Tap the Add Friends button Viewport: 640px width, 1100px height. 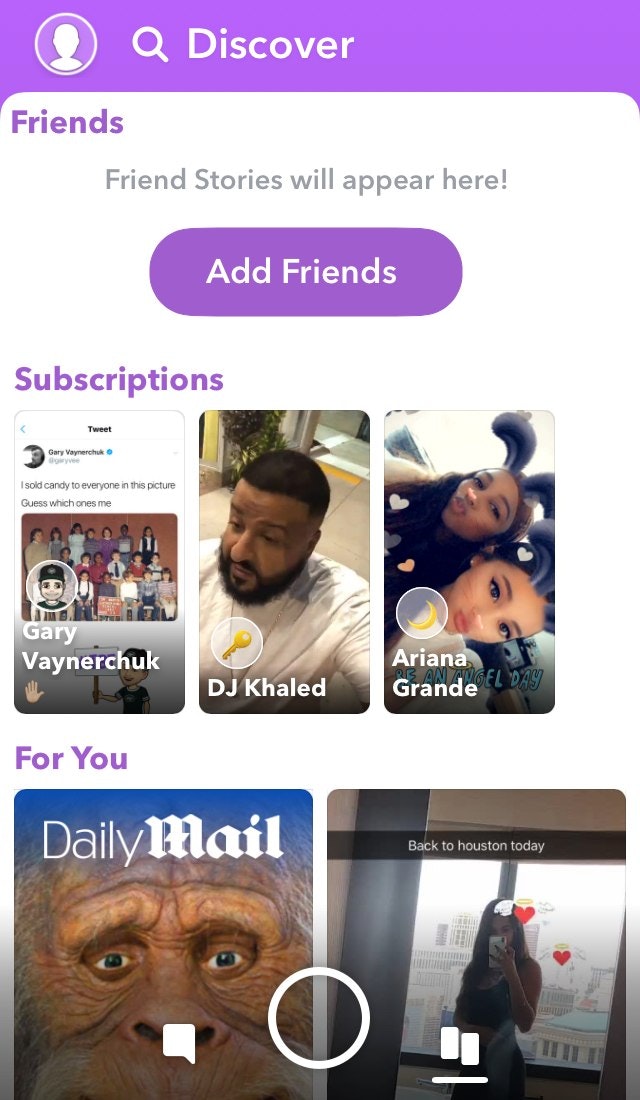tap(305, 272)
